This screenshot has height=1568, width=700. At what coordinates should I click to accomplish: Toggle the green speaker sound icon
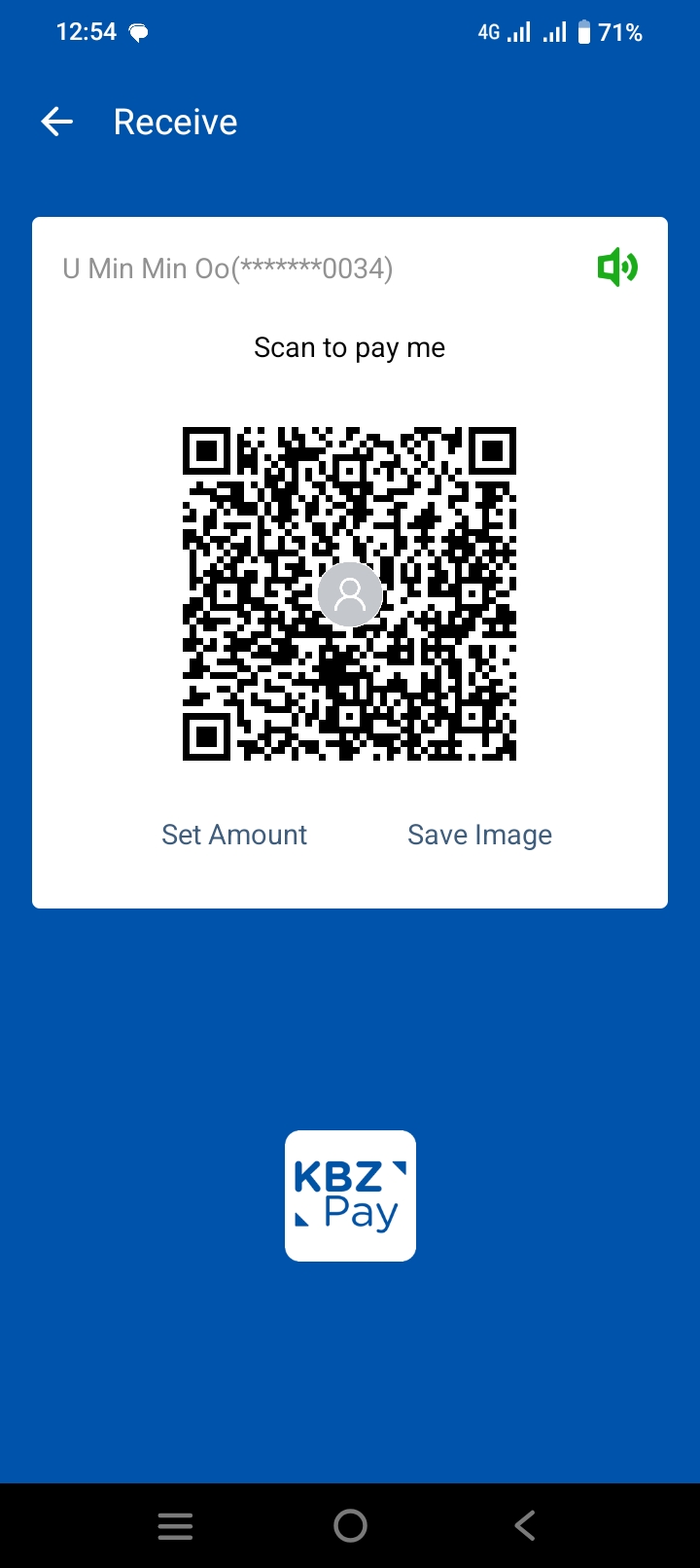[x=616, y=267]
